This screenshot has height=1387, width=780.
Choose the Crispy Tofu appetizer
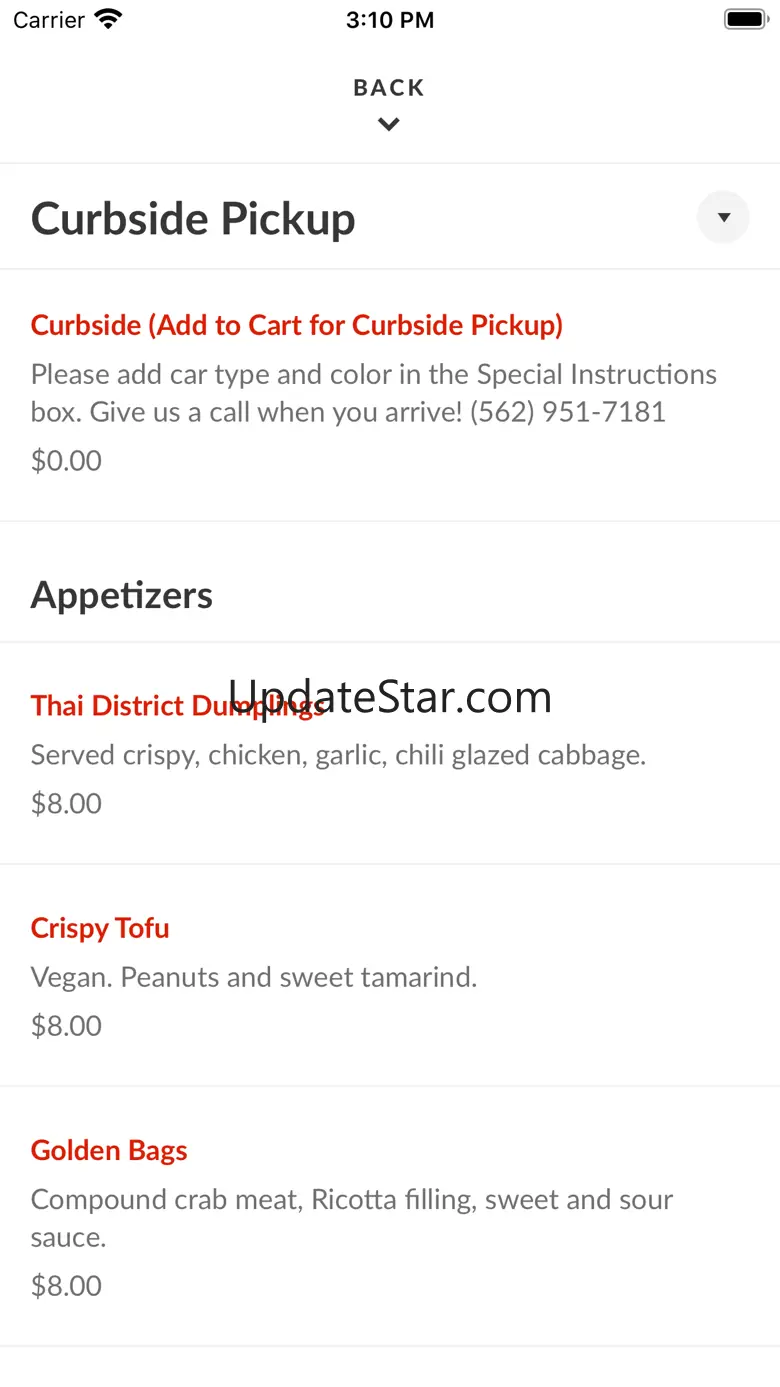tap(100, 928)
